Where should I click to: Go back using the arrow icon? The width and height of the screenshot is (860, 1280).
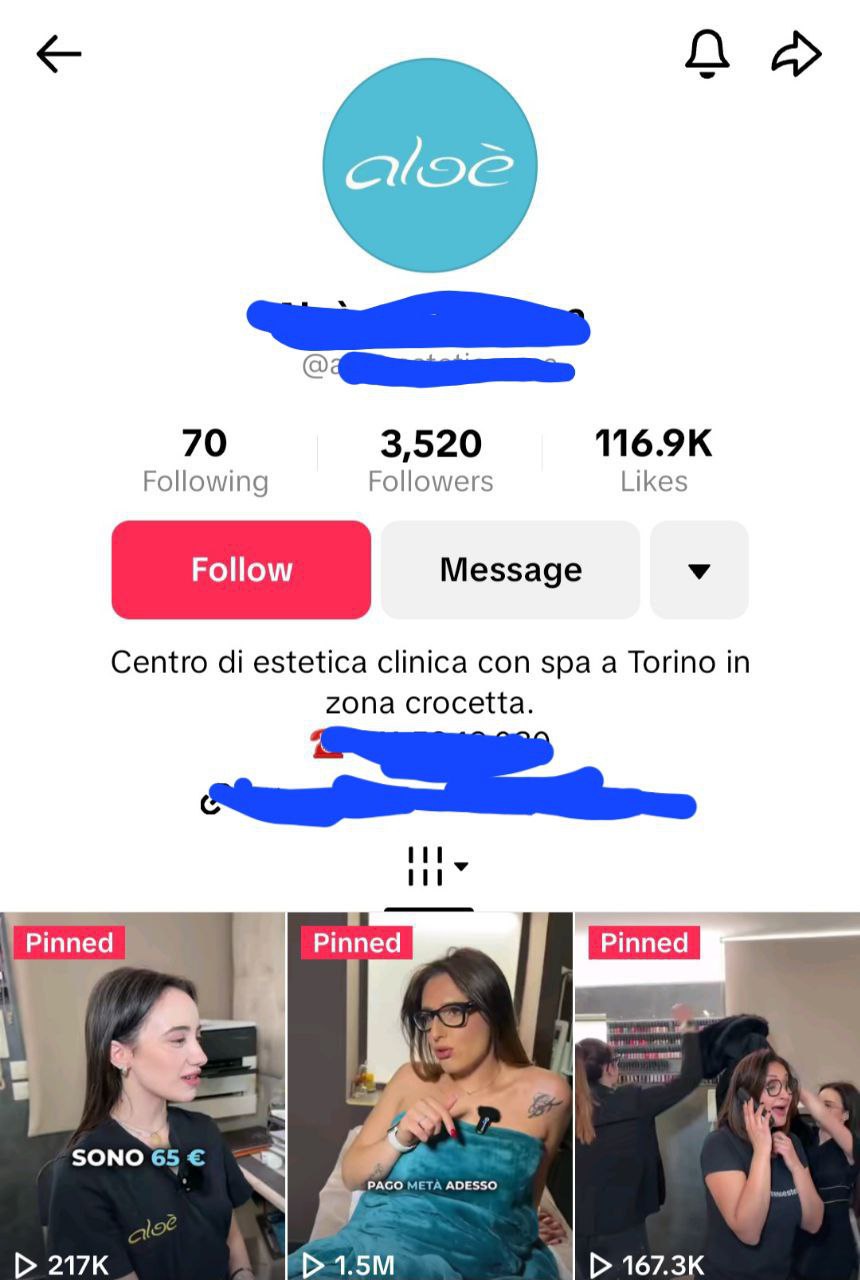(x=58, y=55)
